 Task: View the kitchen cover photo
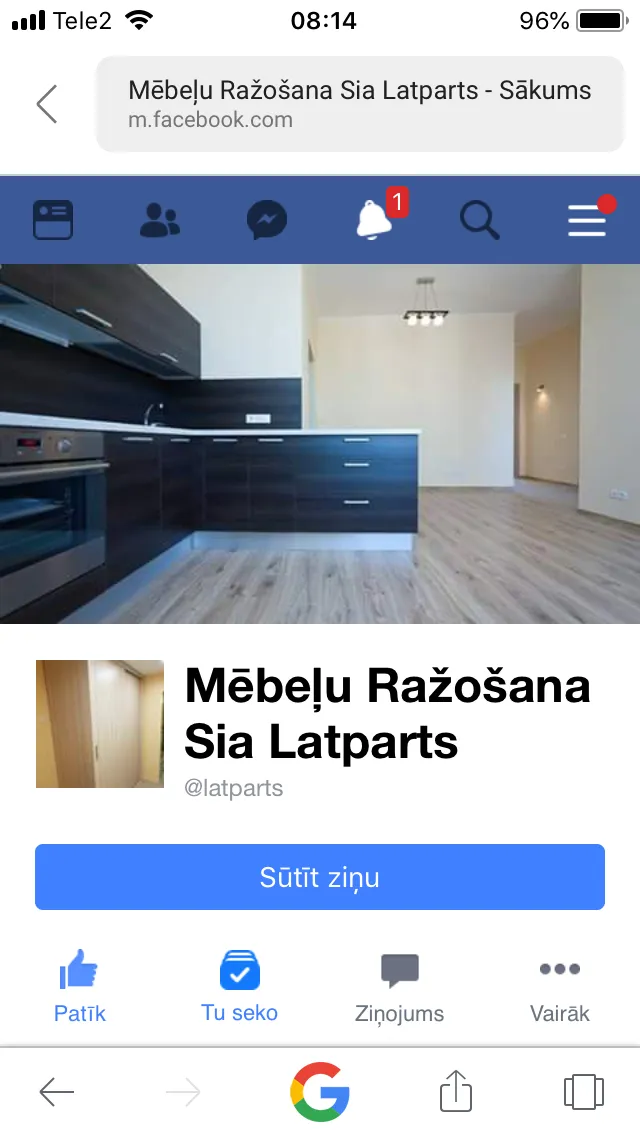[320, 443]
